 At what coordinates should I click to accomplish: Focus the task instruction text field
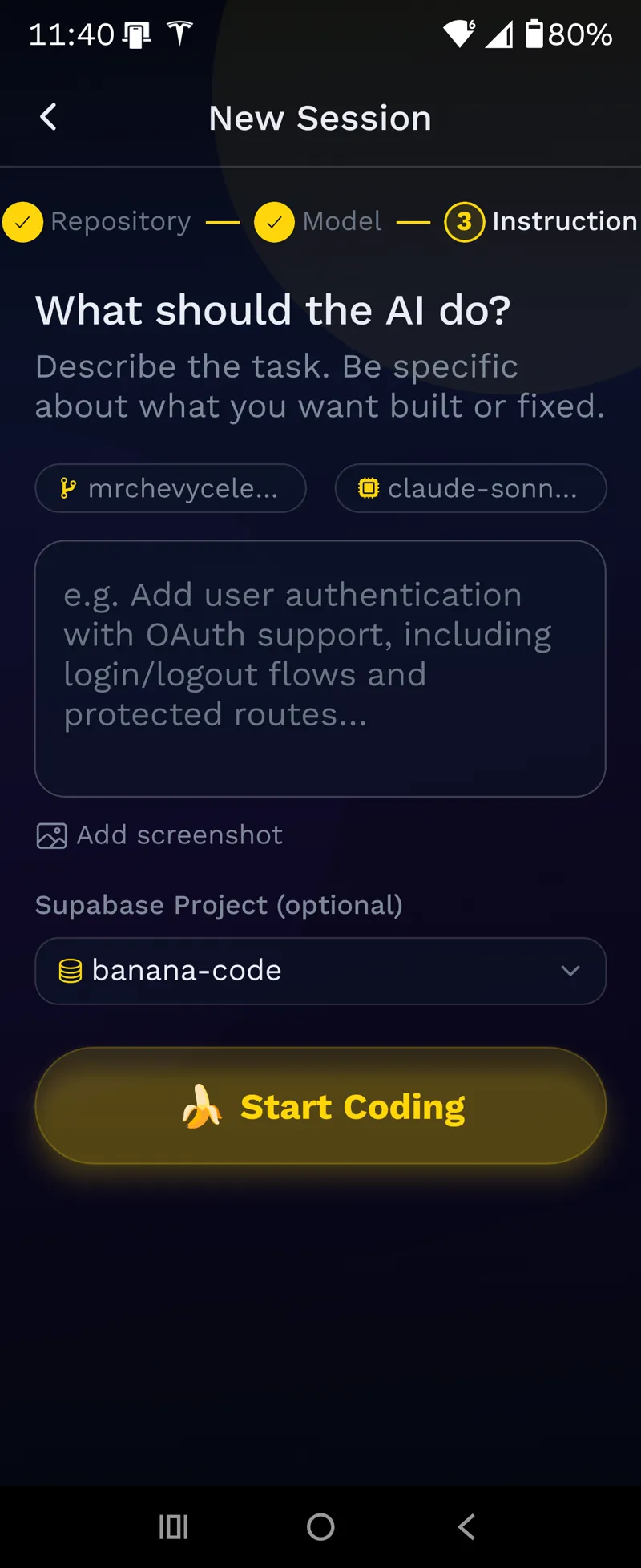[x=320, y=668]
